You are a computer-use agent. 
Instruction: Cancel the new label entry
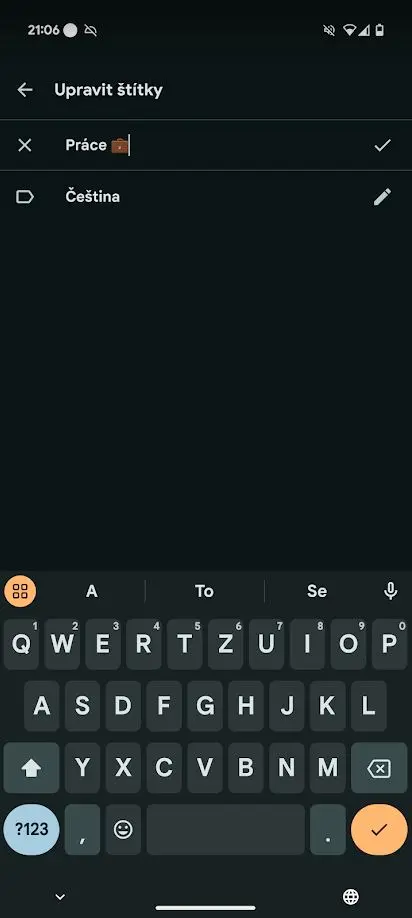[25, 145]
